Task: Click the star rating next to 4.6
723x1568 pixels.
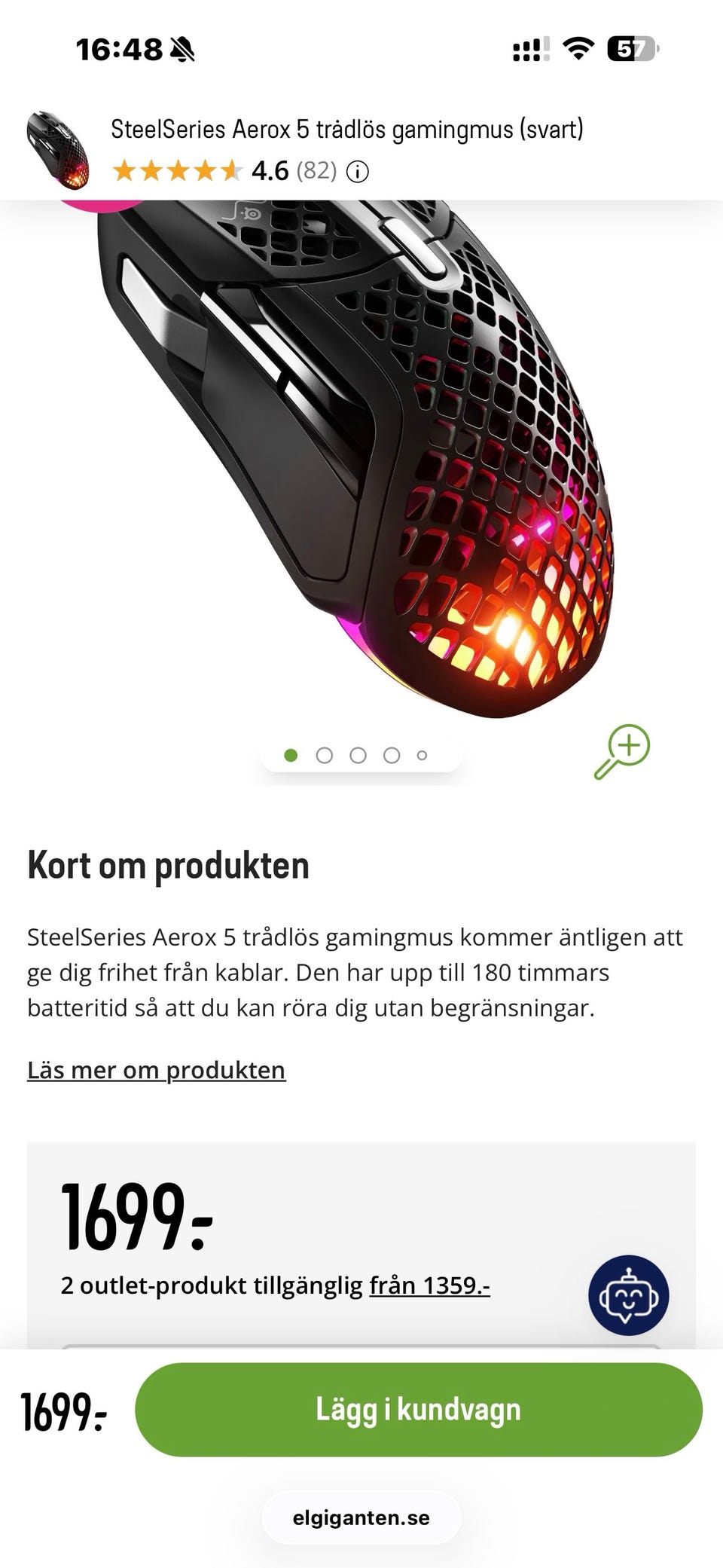Action: click(x=175, y=170)
